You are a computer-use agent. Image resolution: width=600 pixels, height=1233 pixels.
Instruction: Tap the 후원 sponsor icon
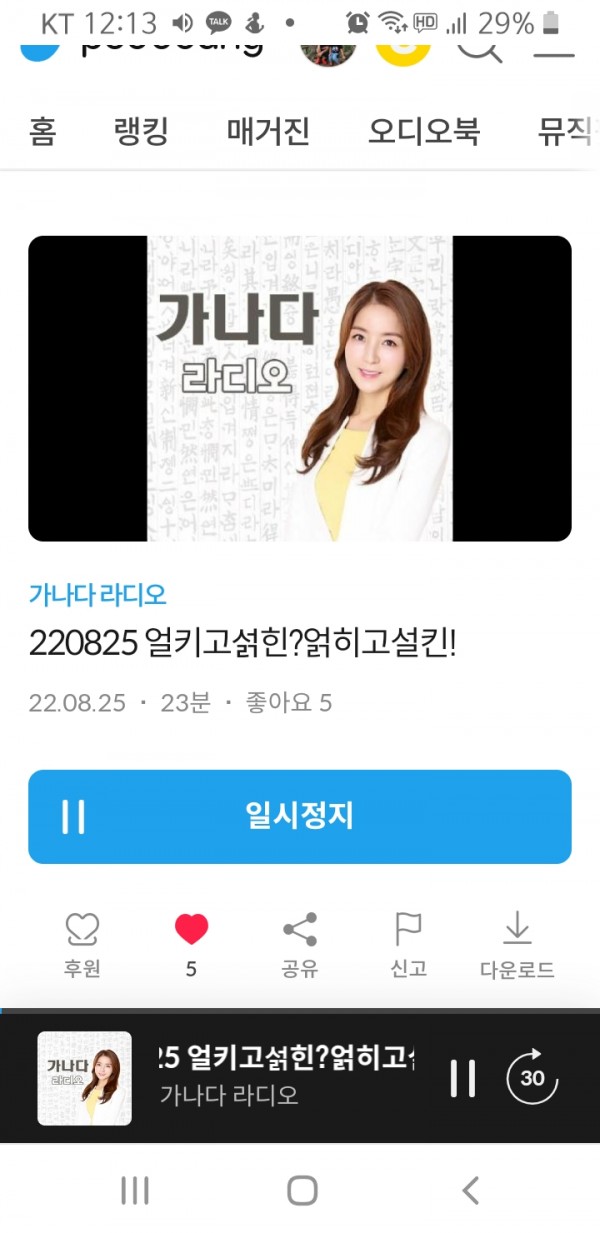tap(82, 942)
